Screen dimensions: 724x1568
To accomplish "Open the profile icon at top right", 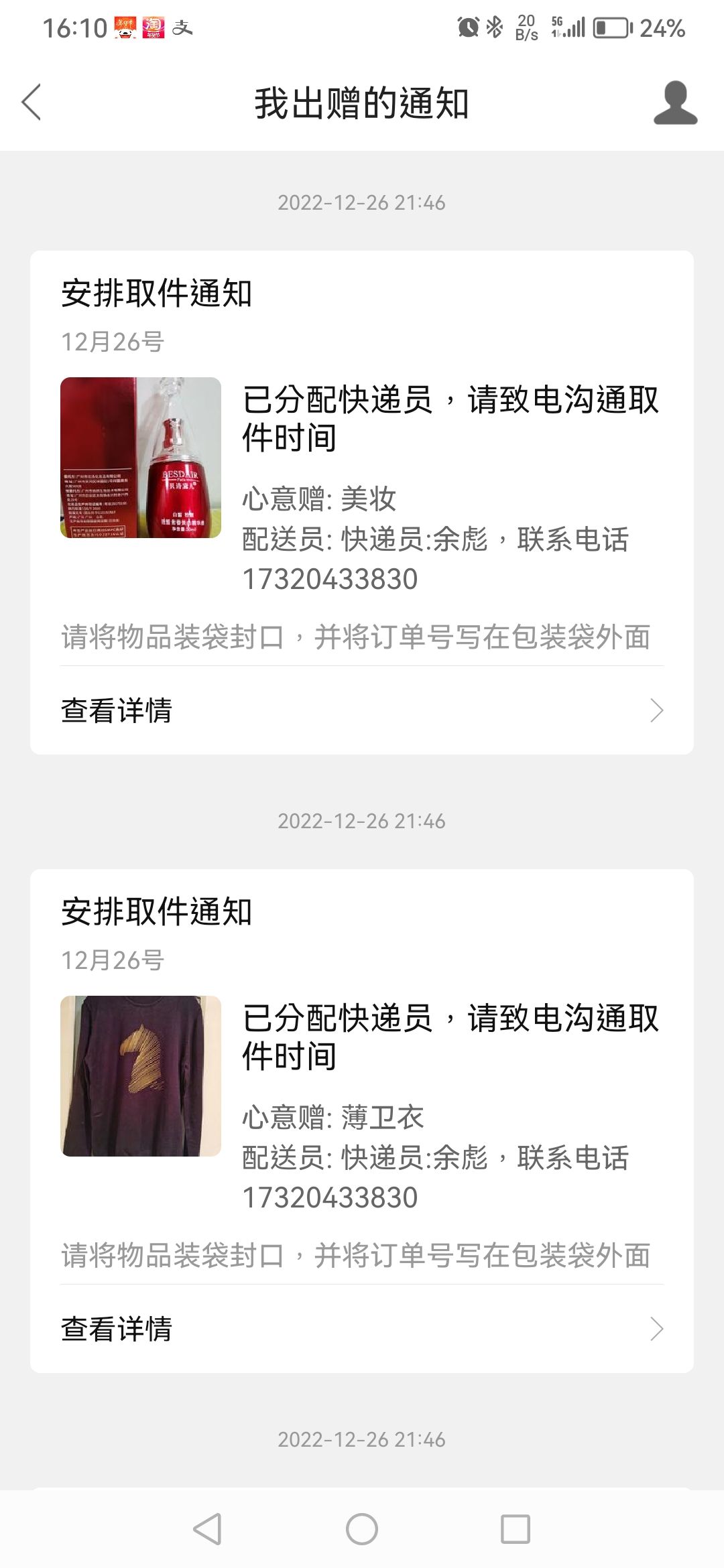I will [x=675, y=103].
